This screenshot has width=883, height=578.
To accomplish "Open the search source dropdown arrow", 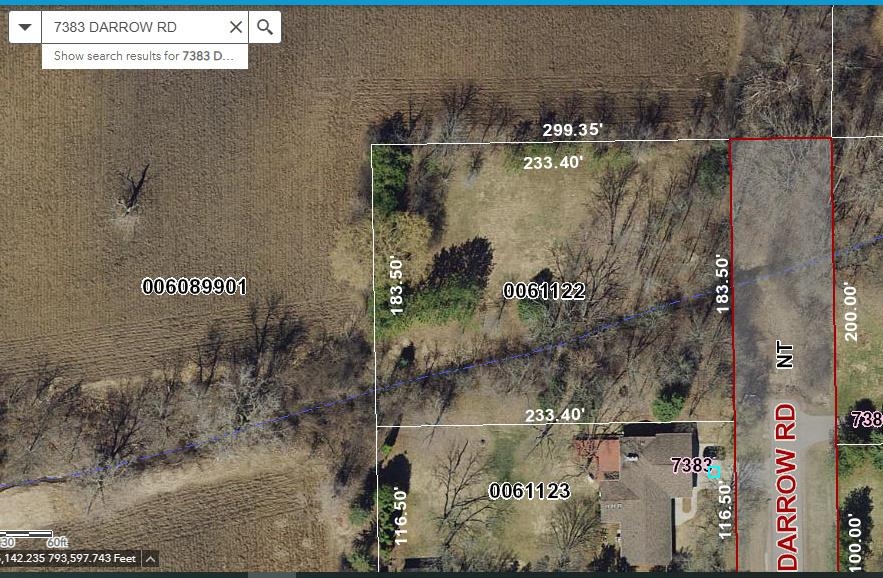I will [x=25, y=27].
